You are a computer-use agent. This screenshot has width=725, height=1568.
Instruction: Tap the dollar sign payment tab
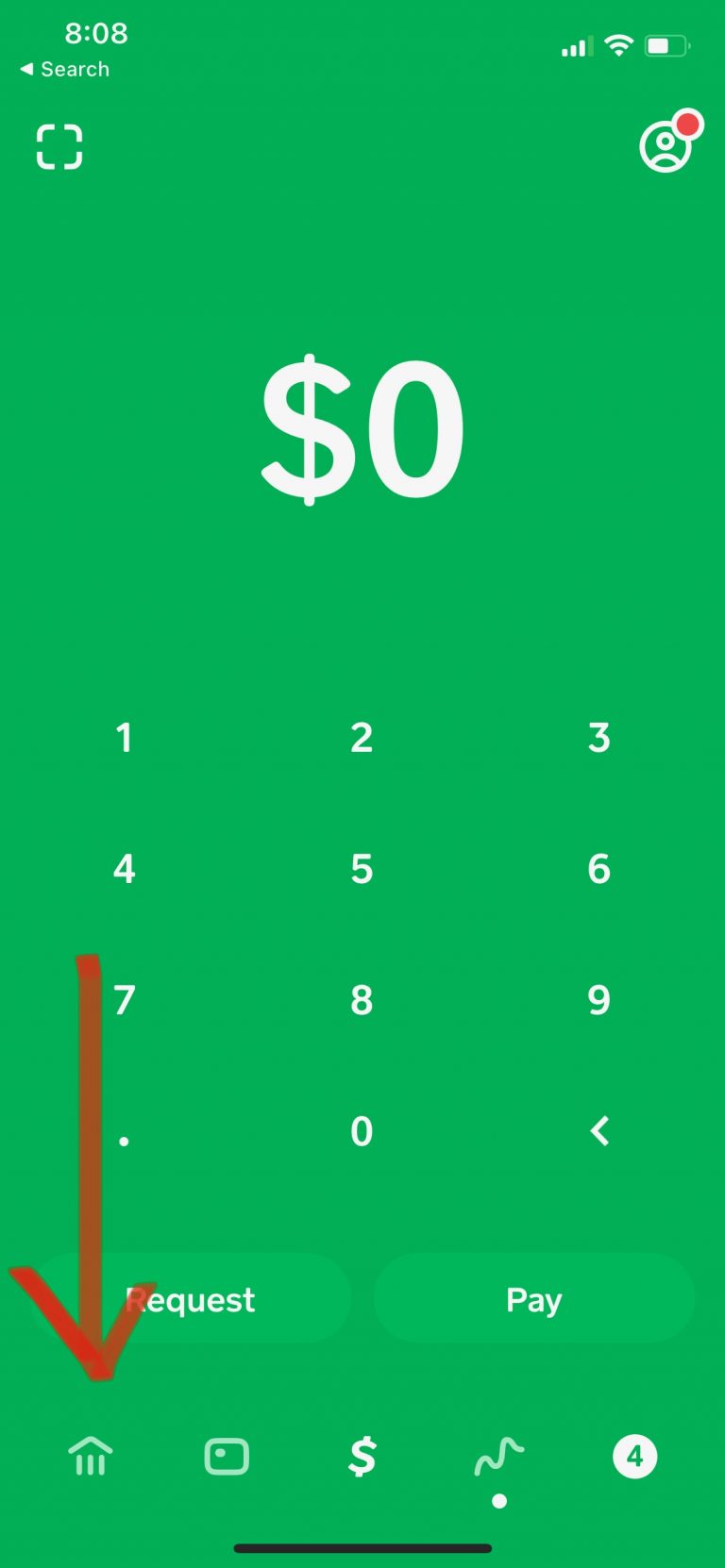[362, 1456]
